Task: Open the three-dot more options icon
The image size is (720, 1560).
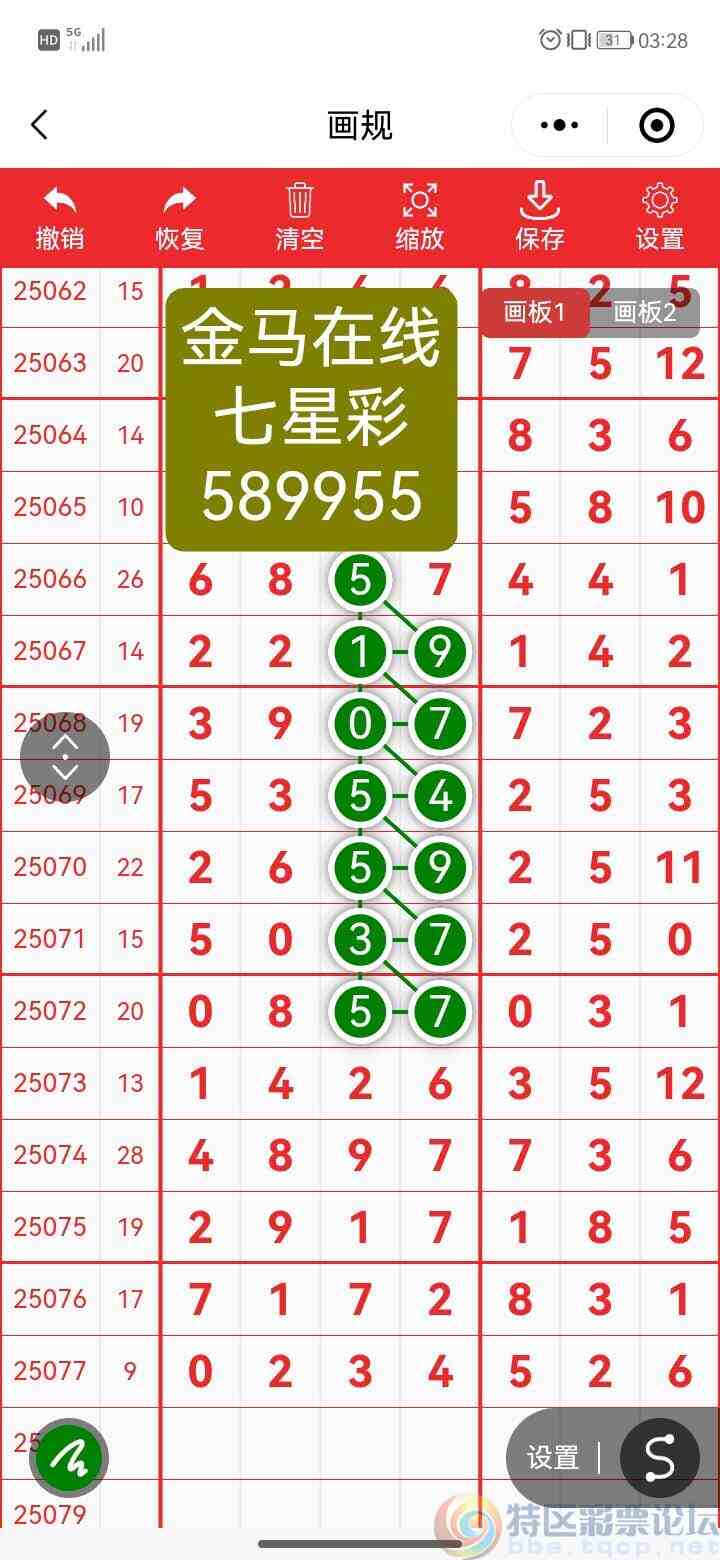Action: tap(558, 125)
